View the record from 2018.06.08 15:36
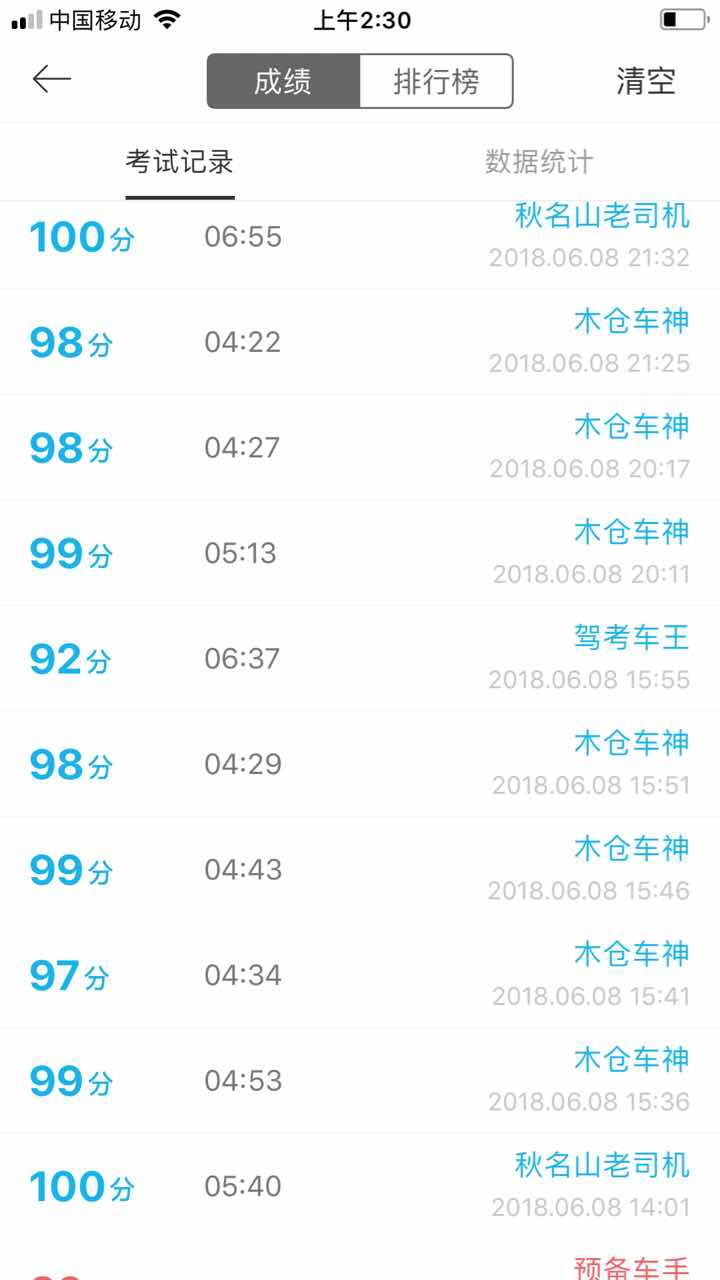This screenshot has height=1280, width=720. tap(360, 1081)
